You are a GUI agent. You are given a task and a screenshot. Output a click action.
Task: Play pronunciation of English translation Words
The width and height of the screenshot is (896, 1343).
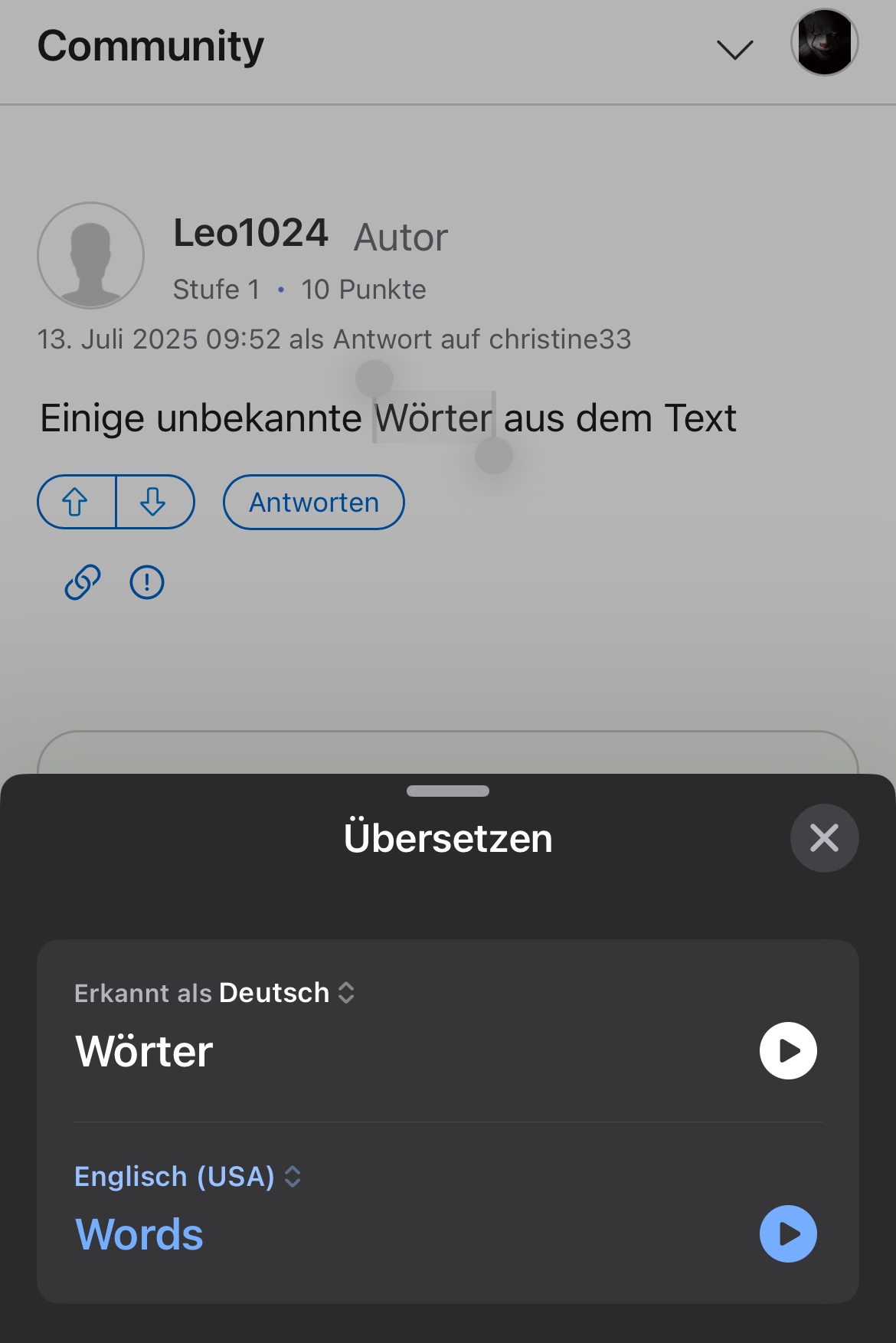pos(788,1233)
